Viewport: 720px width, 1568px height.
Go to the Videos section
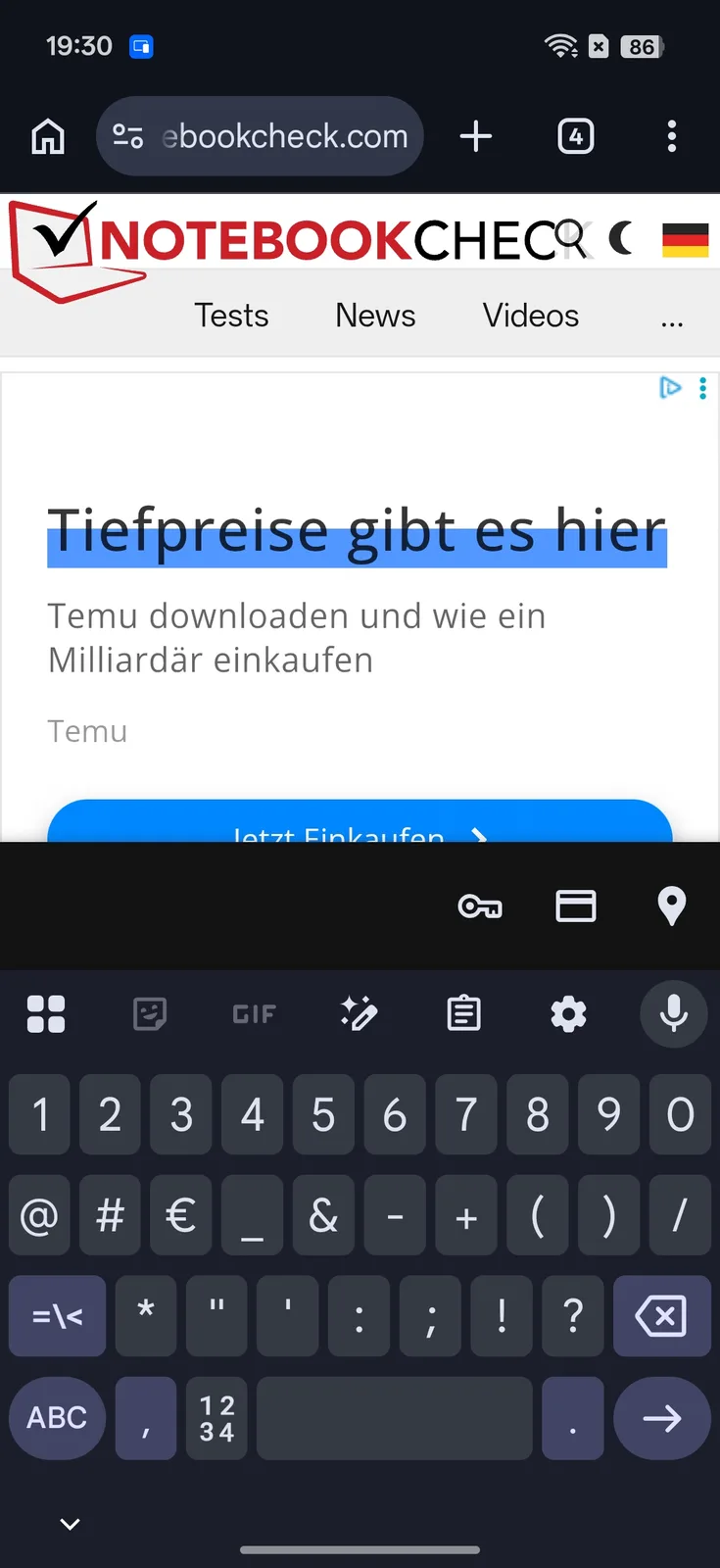(x=531, y=316)
